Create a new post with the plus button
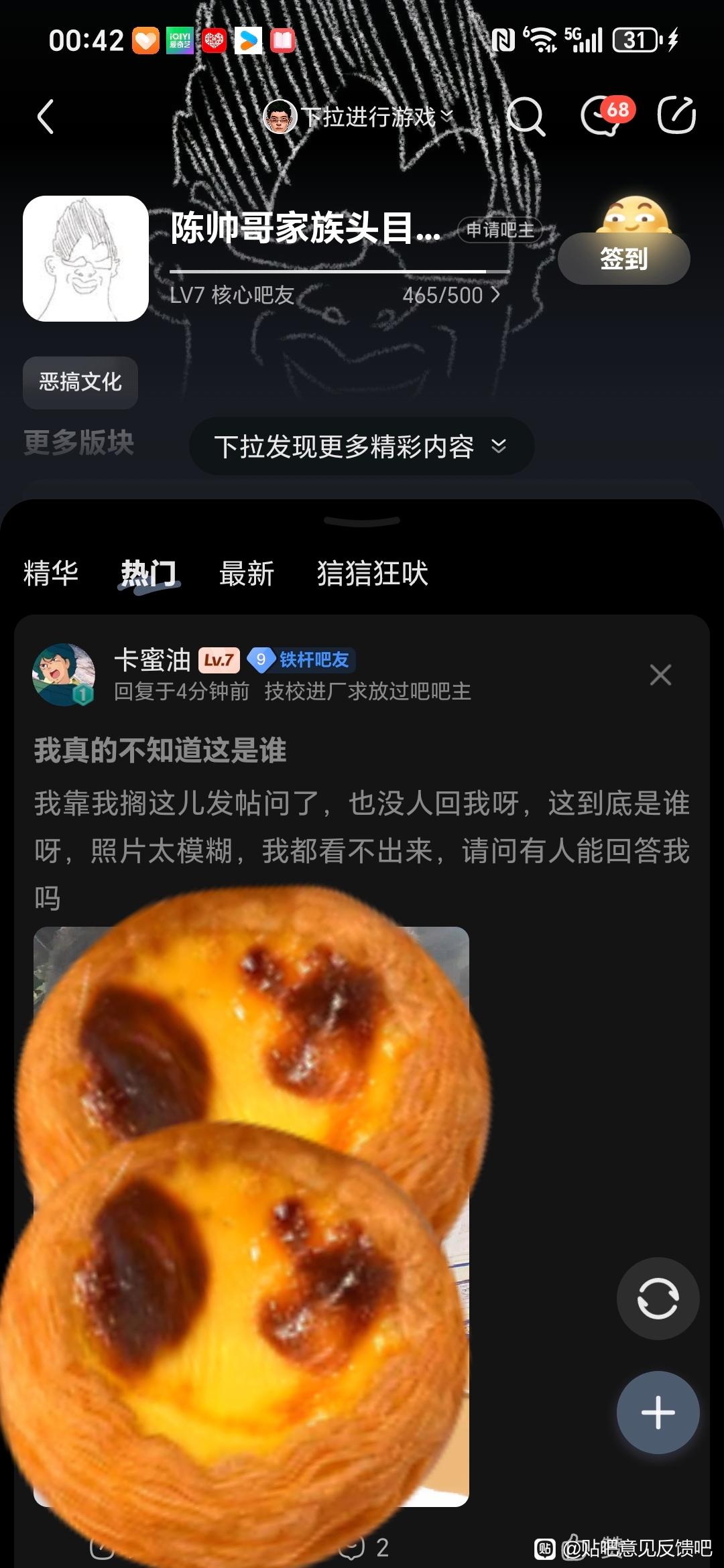724x1568 pixels. point(658,1412)
